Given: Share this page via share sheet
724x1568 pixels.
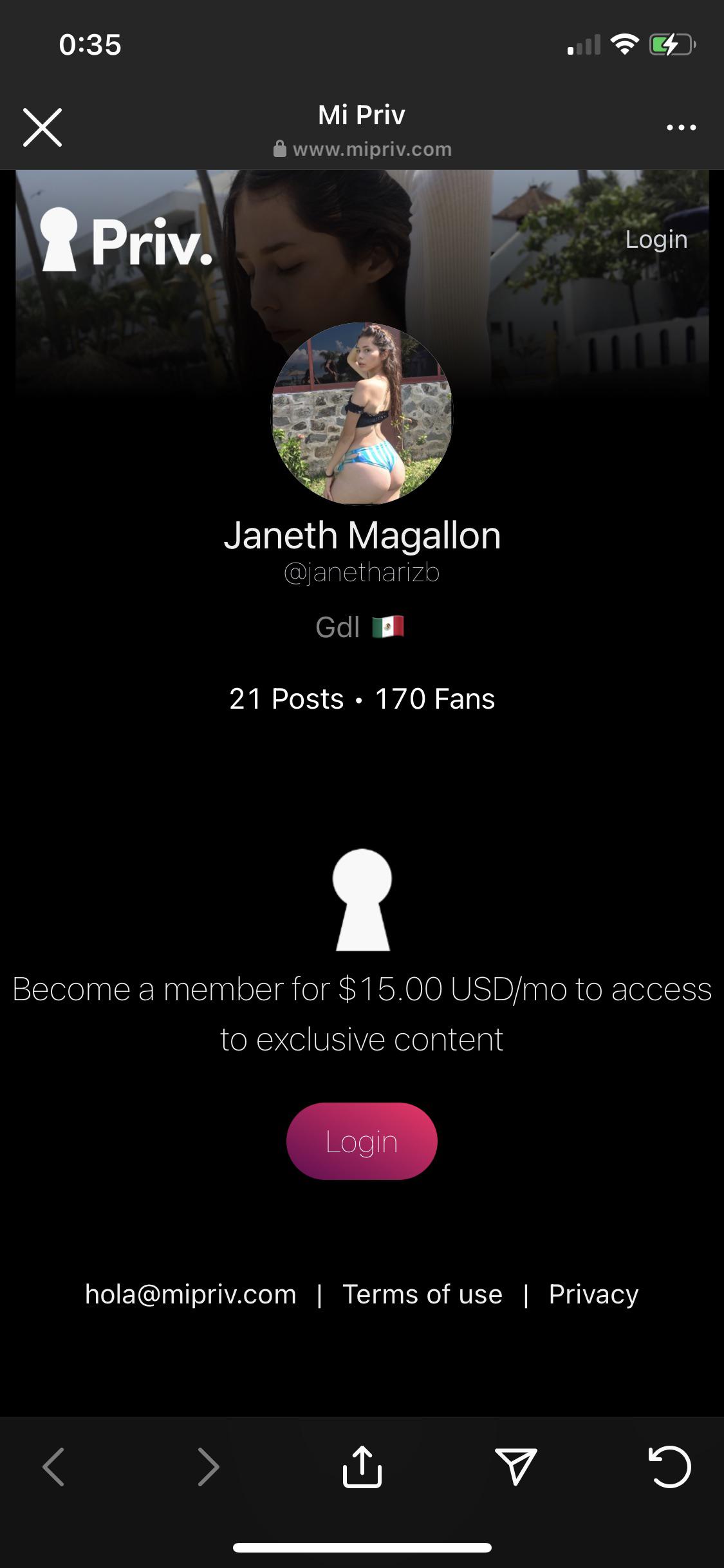Looking at the screenshot, I should click(362, 1467).
